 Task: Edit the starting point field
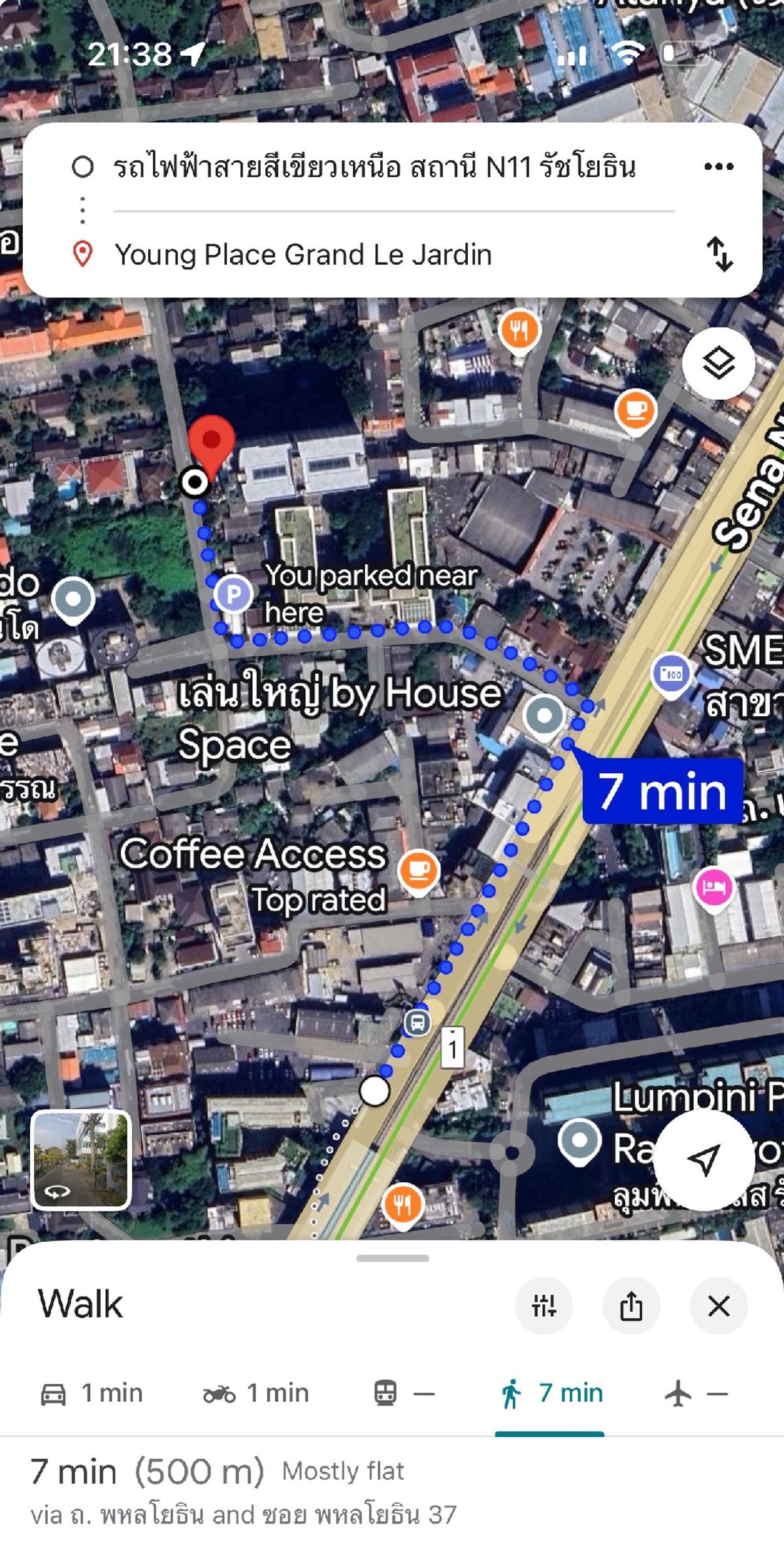pos(374,167)
